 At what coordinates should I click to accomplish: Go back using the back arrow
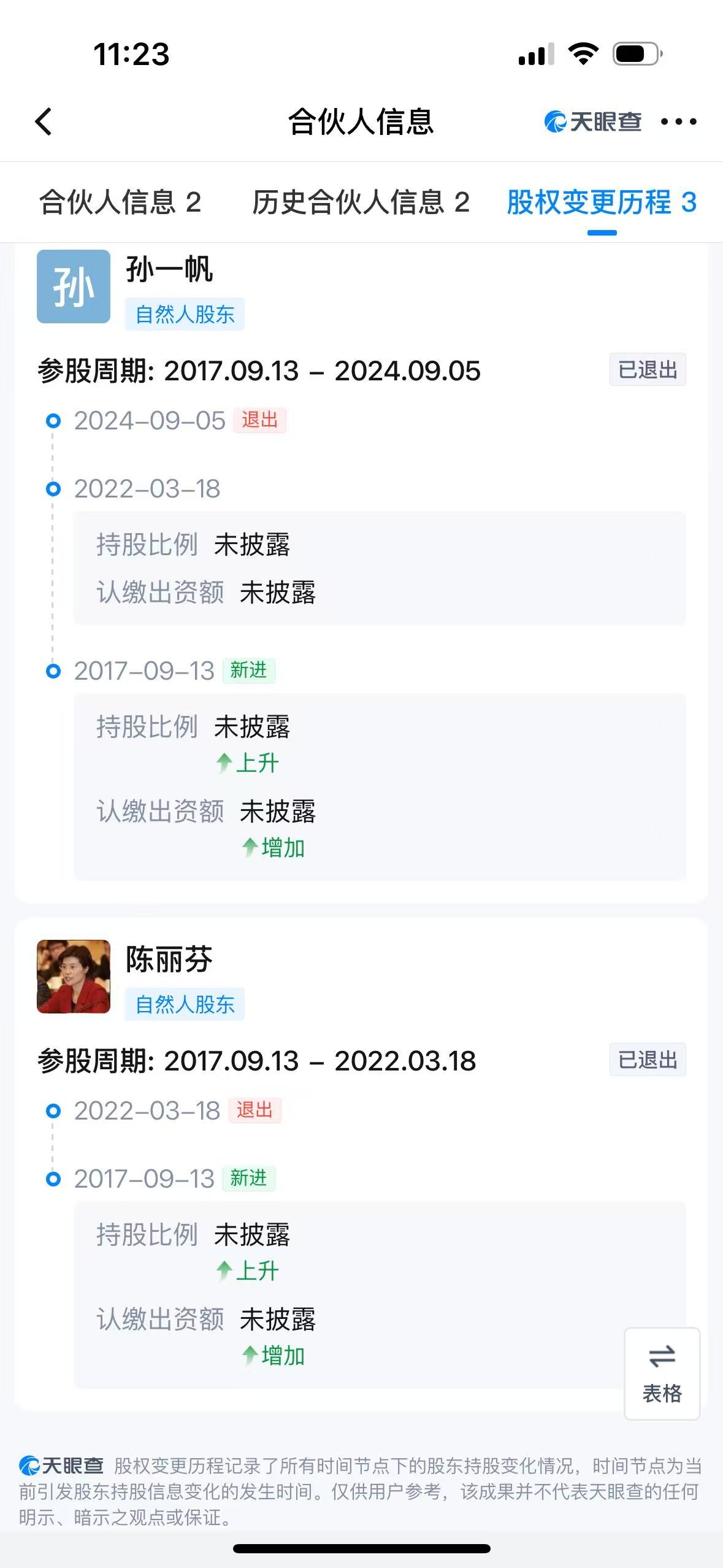coord(44,121)
